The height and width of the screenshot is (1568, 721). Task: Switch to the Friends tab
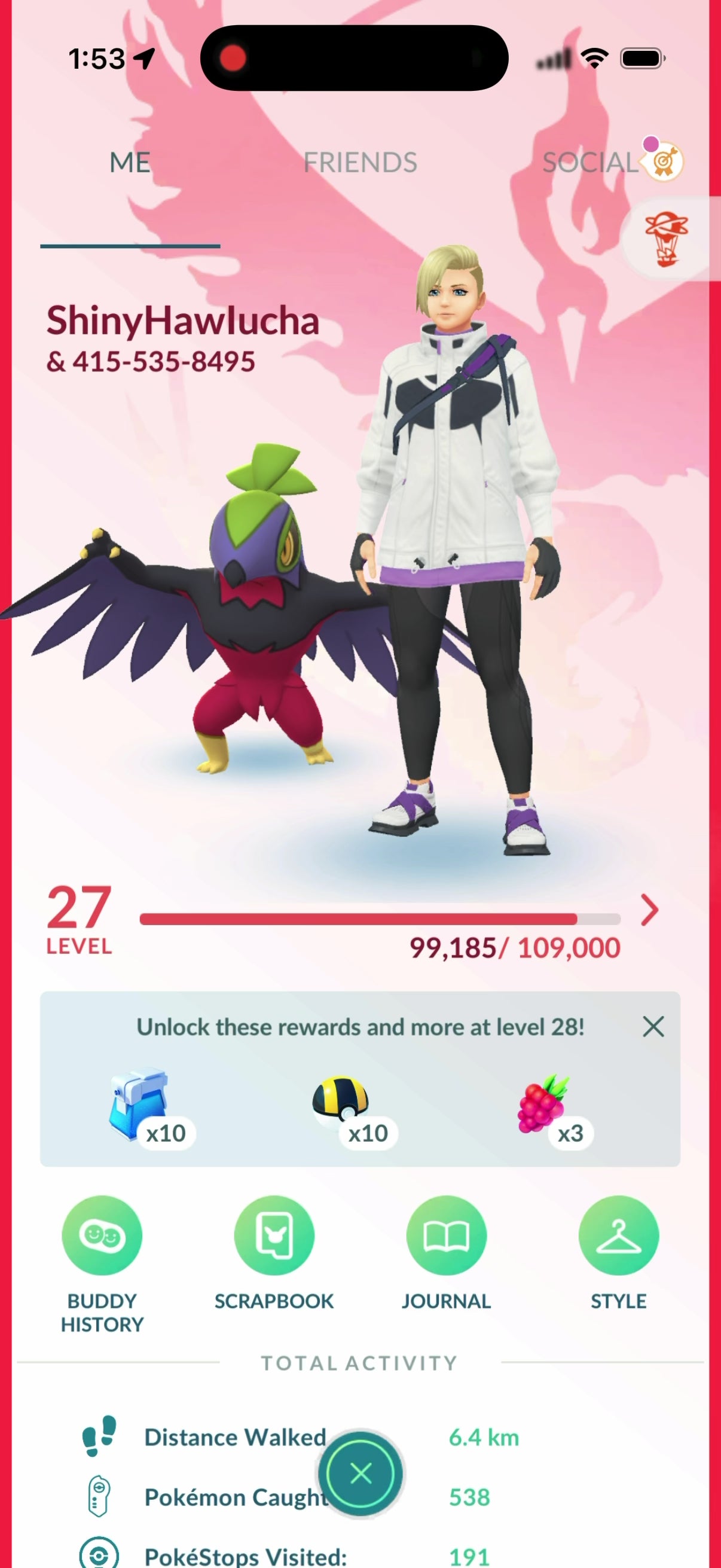pyautogui.click(x=359, y=163)
